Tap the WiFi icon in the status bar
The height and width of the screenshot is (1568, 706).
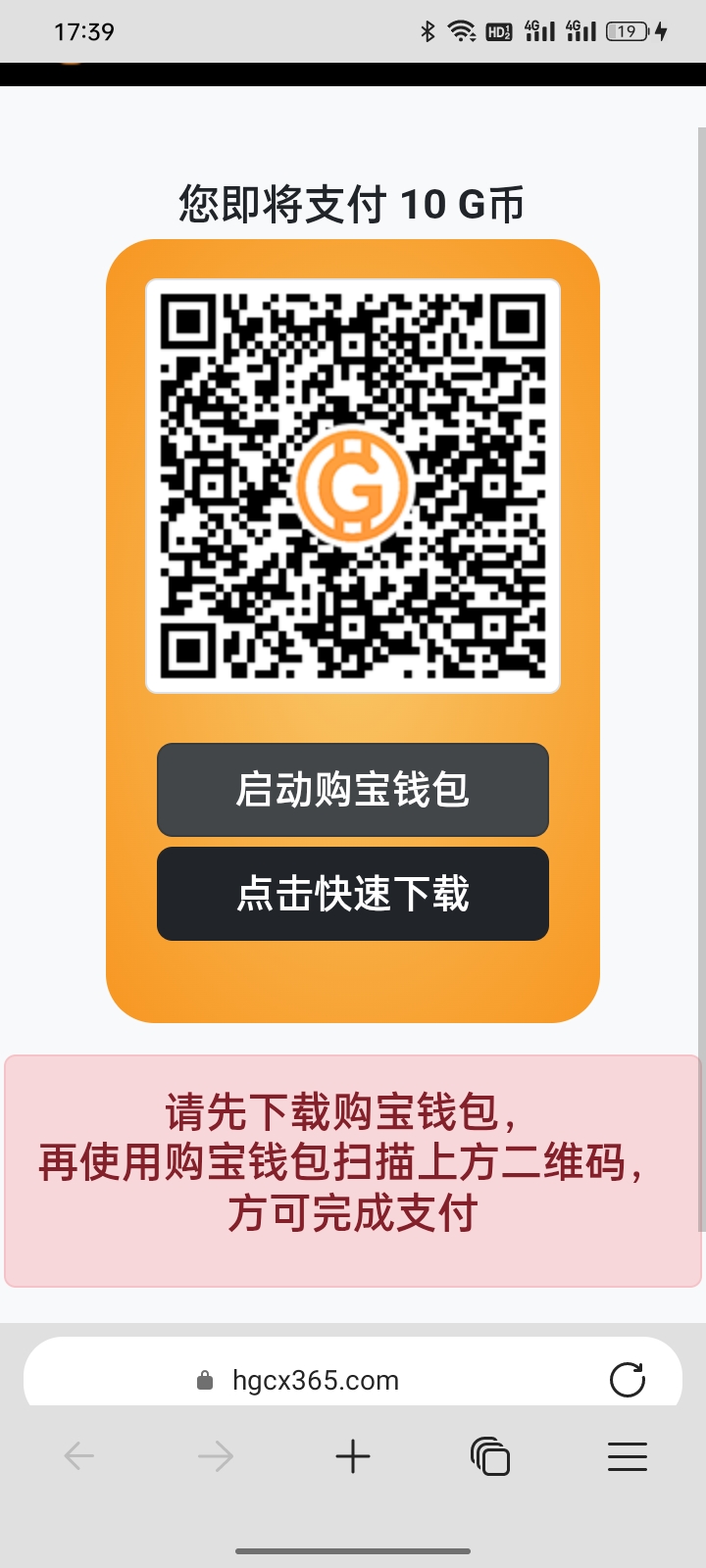click(462, 30)
